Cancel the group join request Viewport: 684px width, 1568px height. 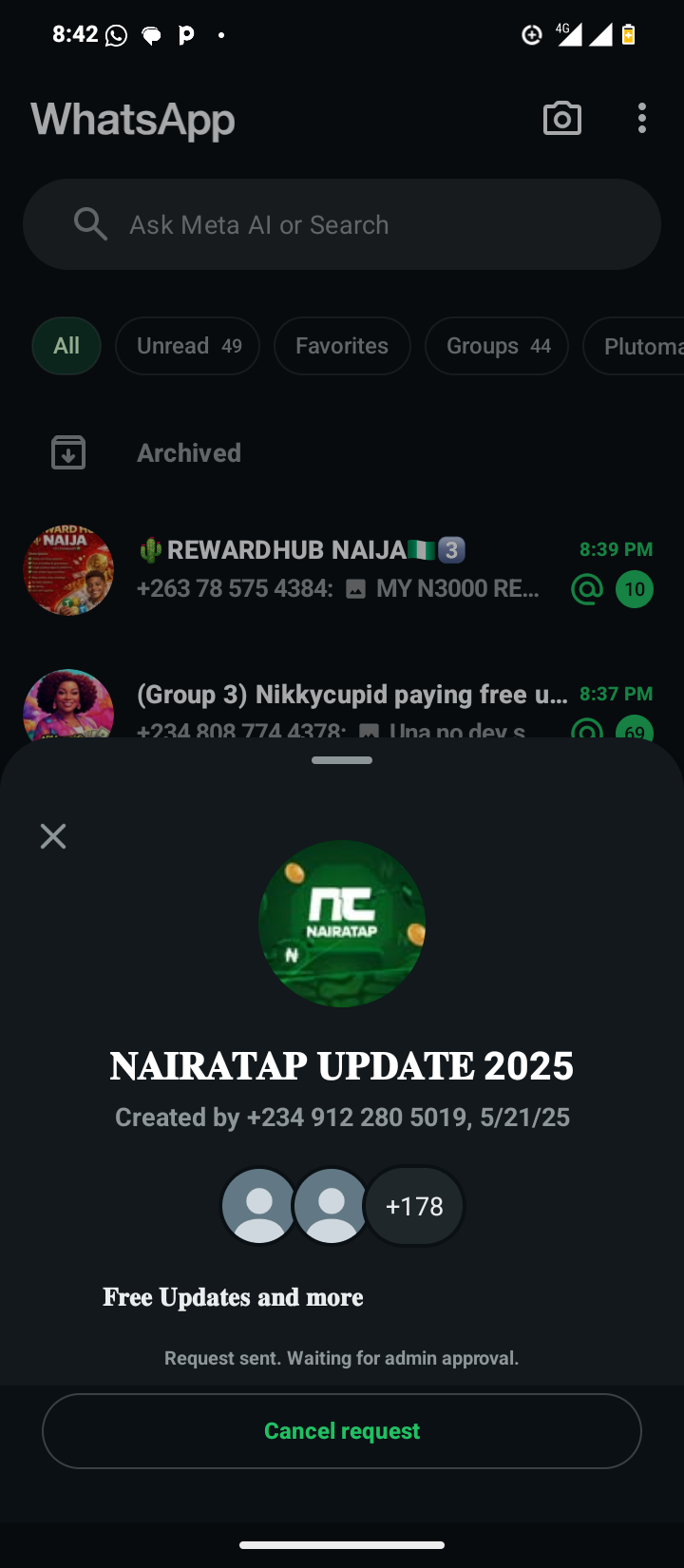point(342,1430)
